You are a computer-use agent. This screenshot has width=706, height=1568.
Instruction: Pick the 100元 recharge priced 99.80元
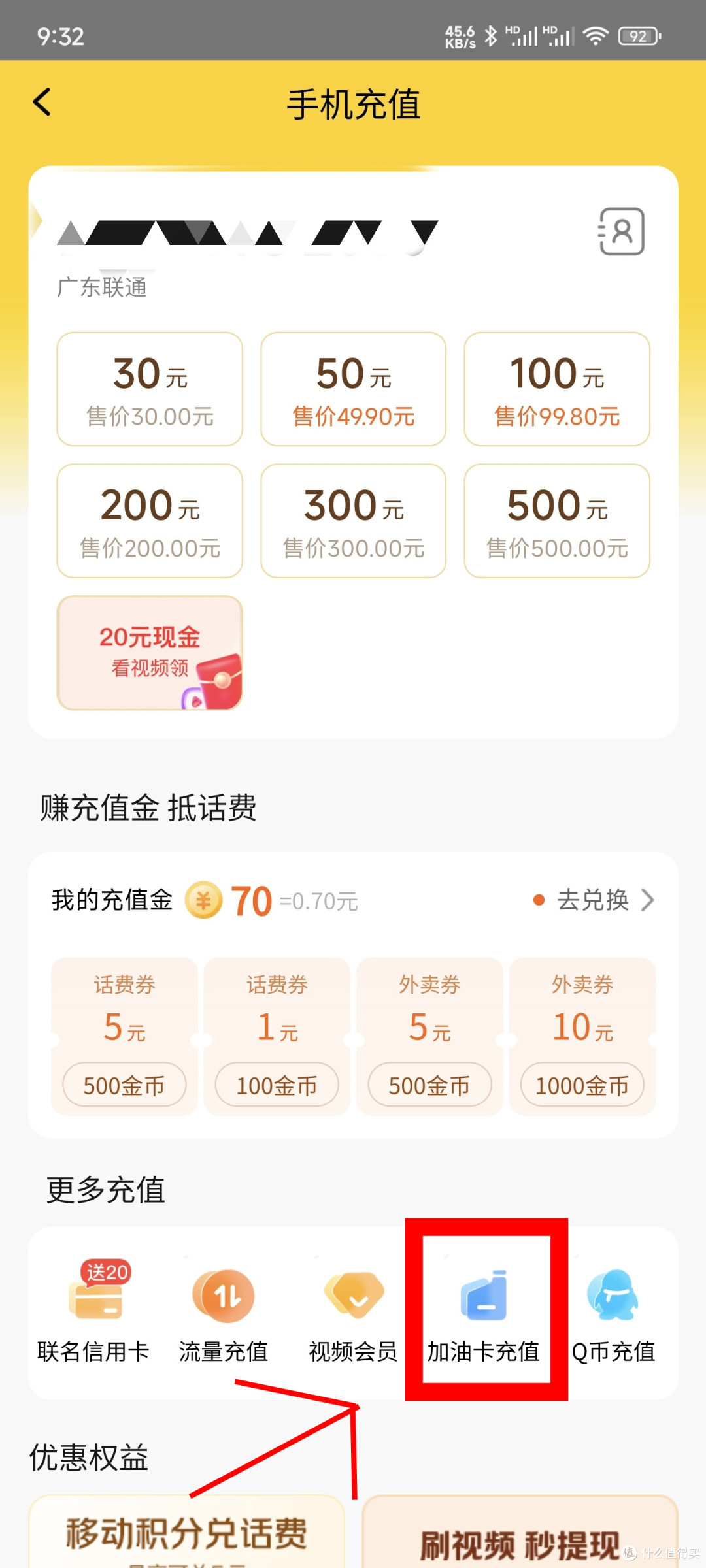pos(557,389)
